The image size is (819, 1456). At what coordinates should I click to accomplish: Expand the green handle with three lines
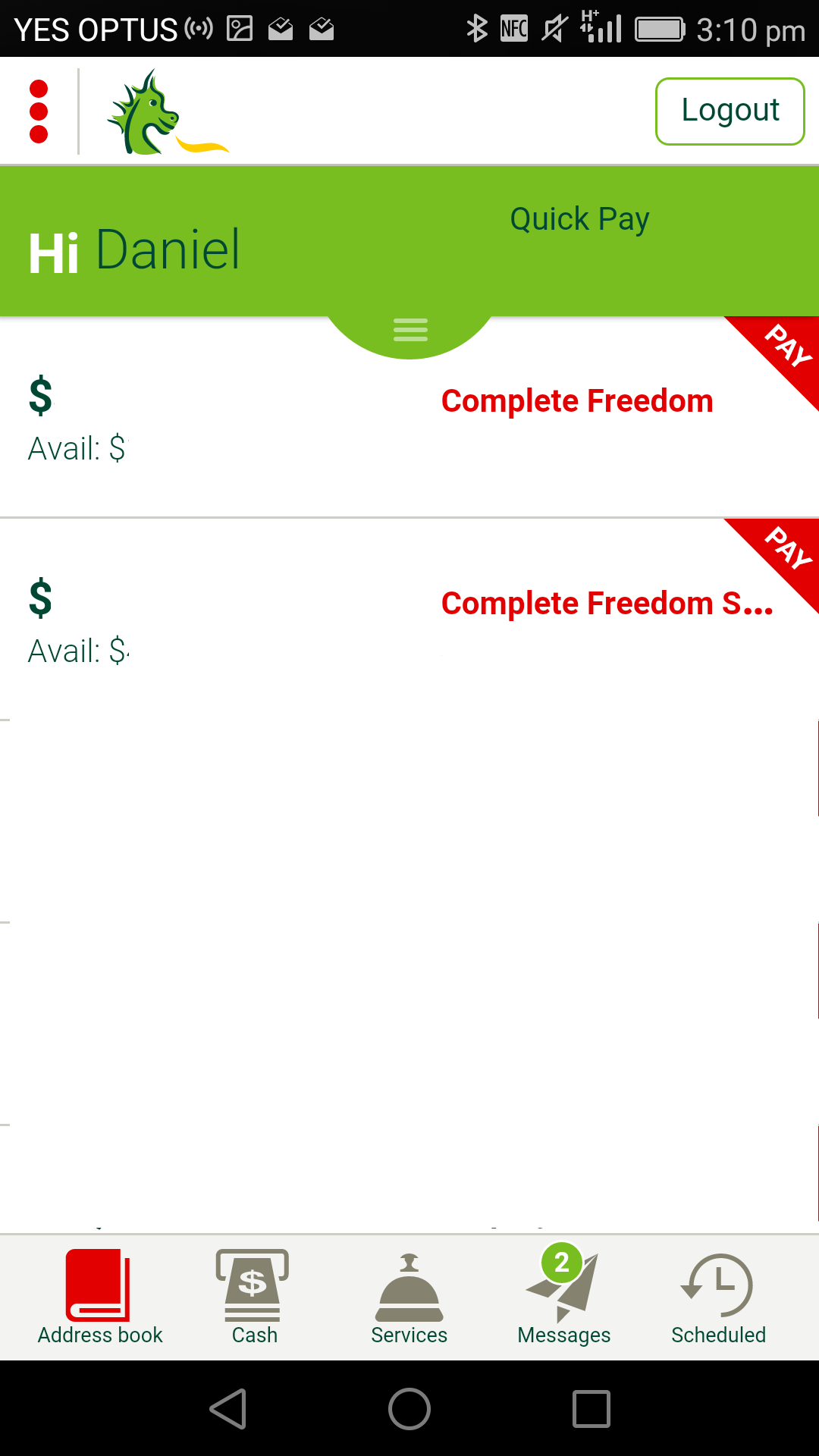410,330
